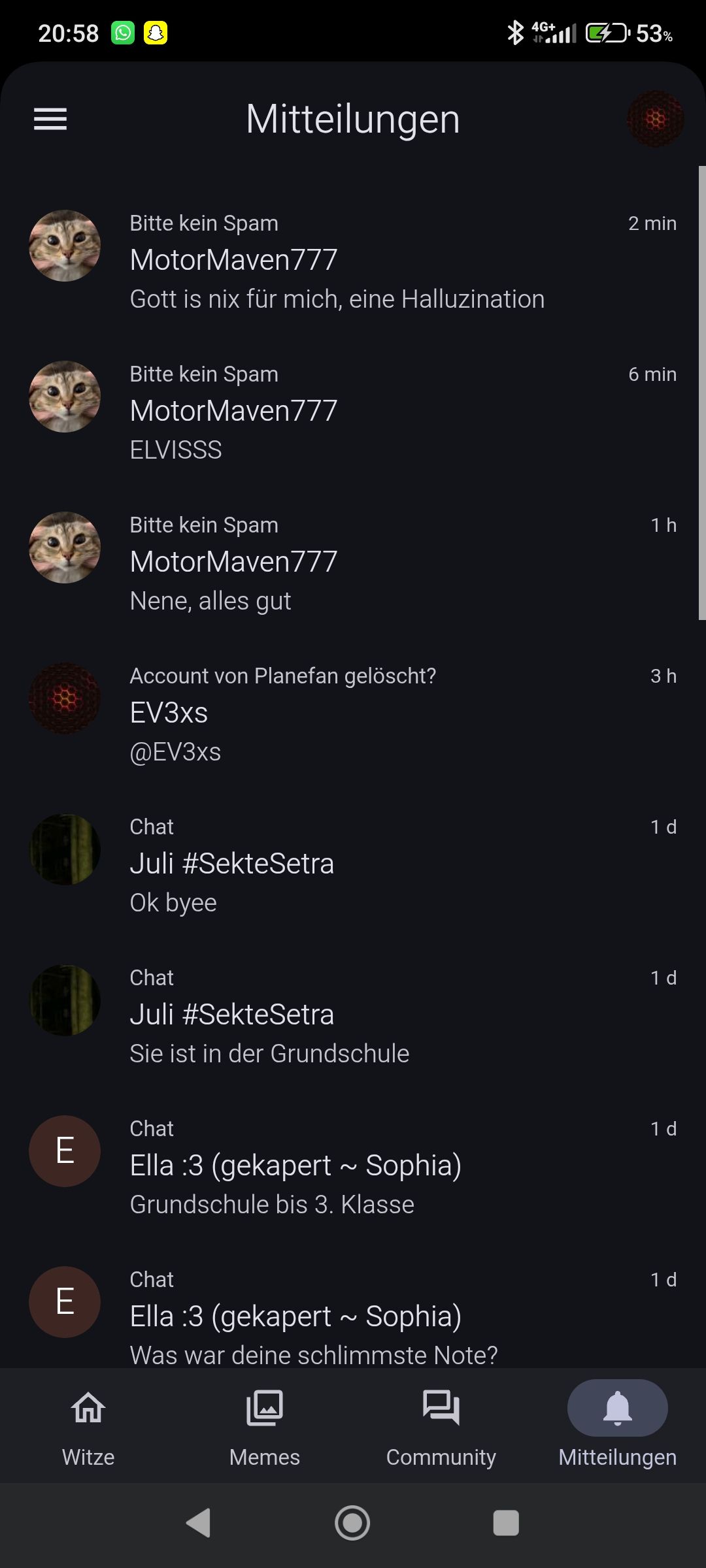Open the hamburger drawer menu
The width and height of the screenshot is (706, 1568).
50,119
